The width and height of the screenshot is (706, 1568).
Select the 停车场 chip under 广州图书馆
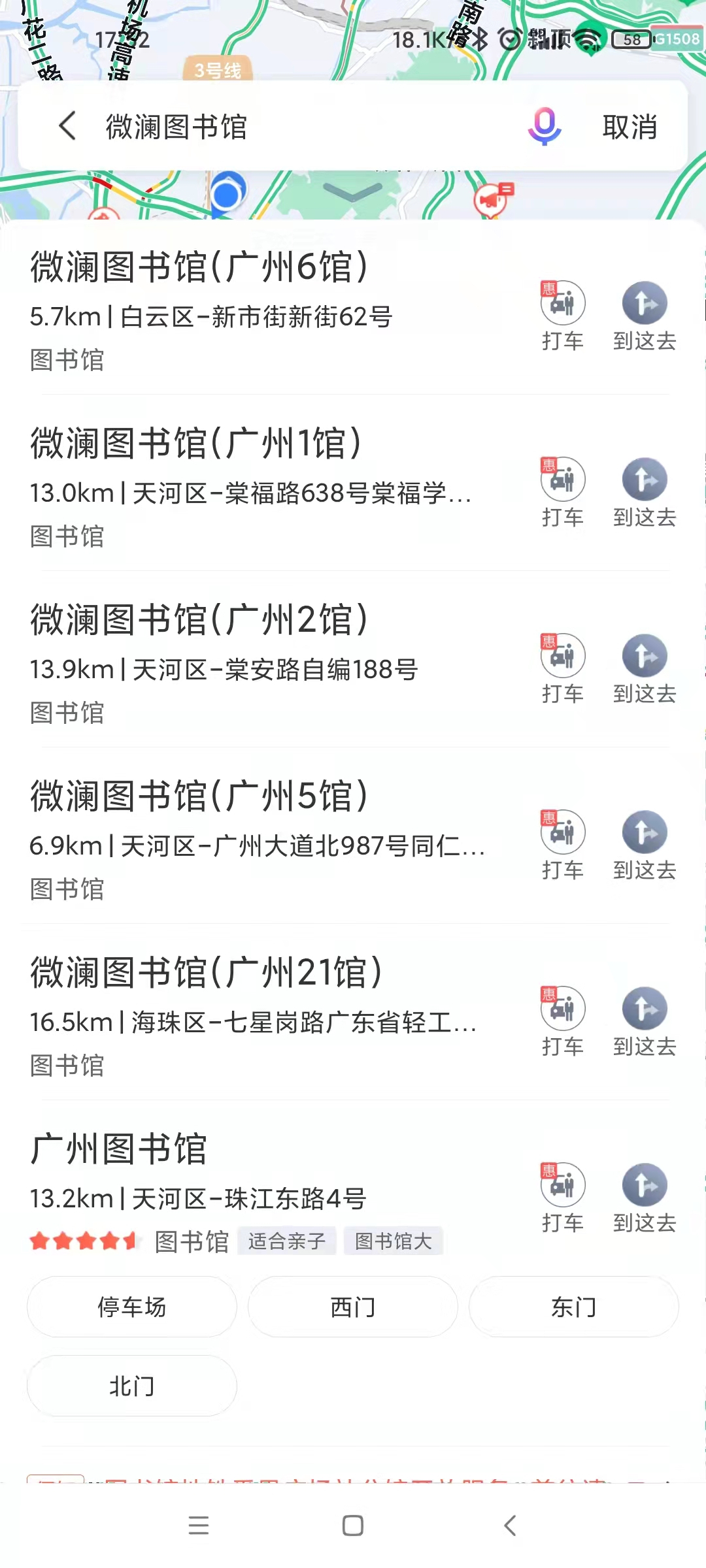[132, 1307]
